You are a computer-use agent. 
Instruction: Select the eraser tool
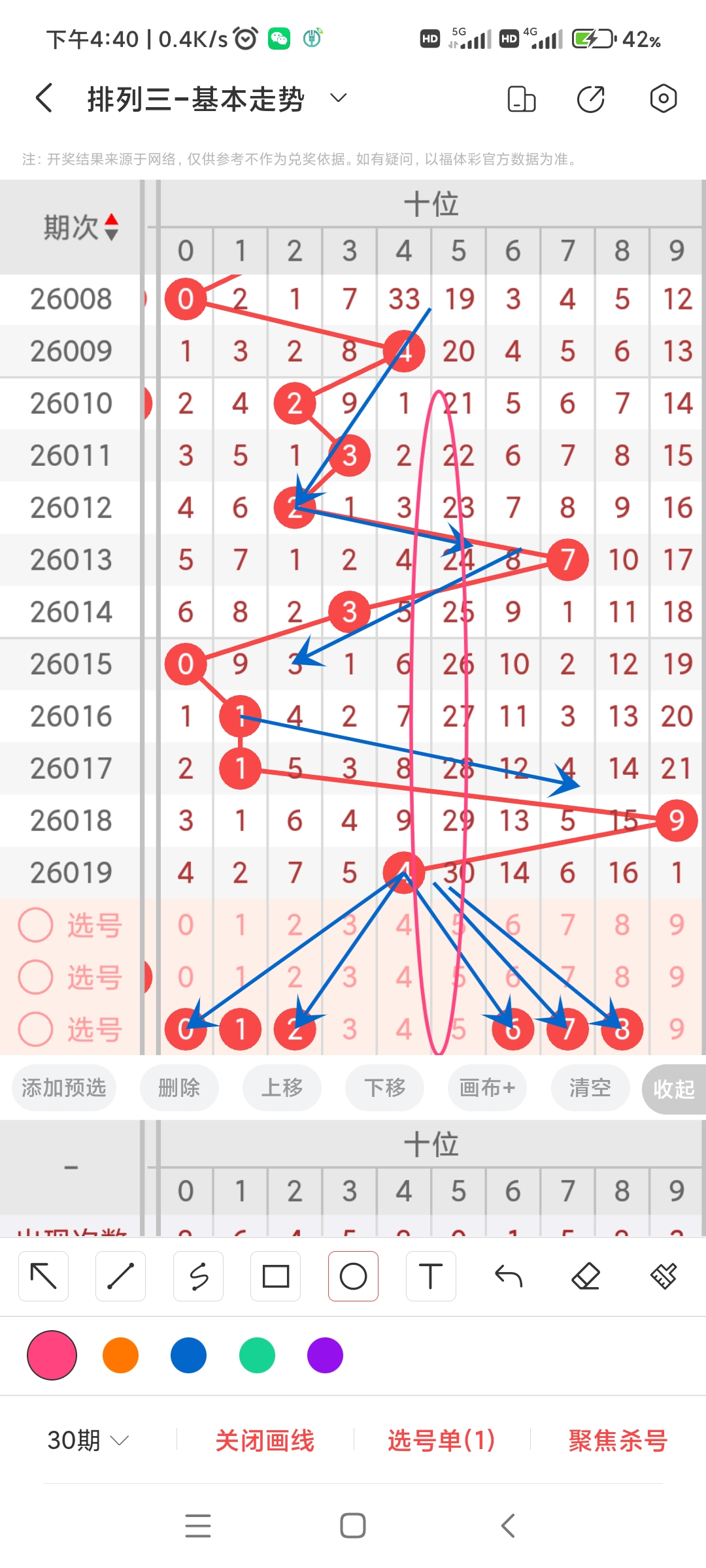pos(586,1275)
